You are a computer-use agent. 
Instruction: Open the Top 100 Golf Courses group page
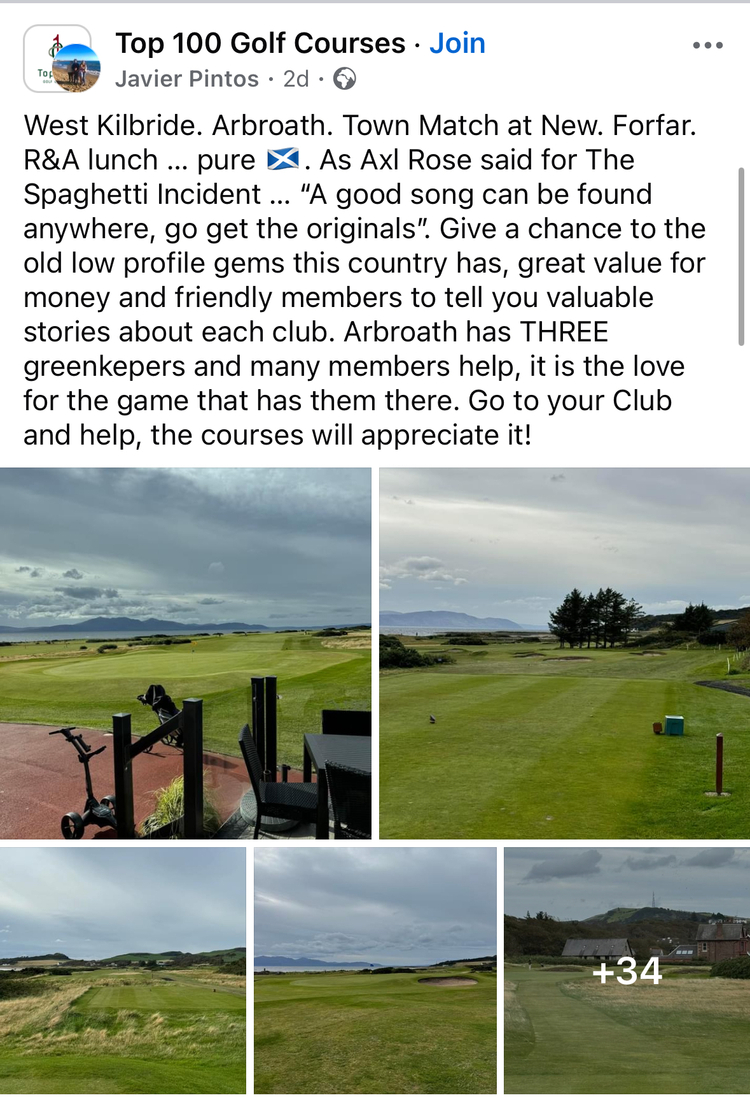click(x=259, y=43)
